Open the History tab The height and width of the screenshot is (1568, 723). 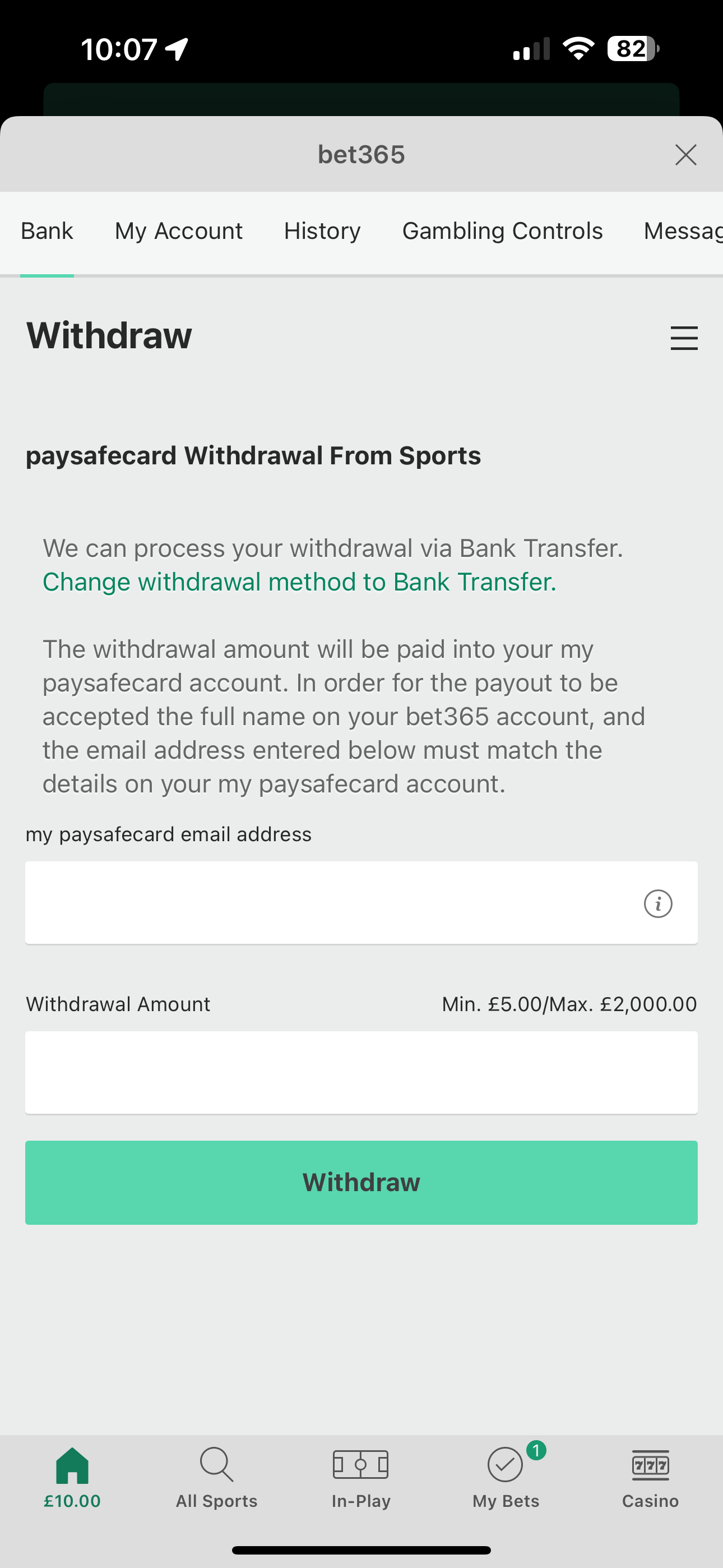click(x=322, y=231)
